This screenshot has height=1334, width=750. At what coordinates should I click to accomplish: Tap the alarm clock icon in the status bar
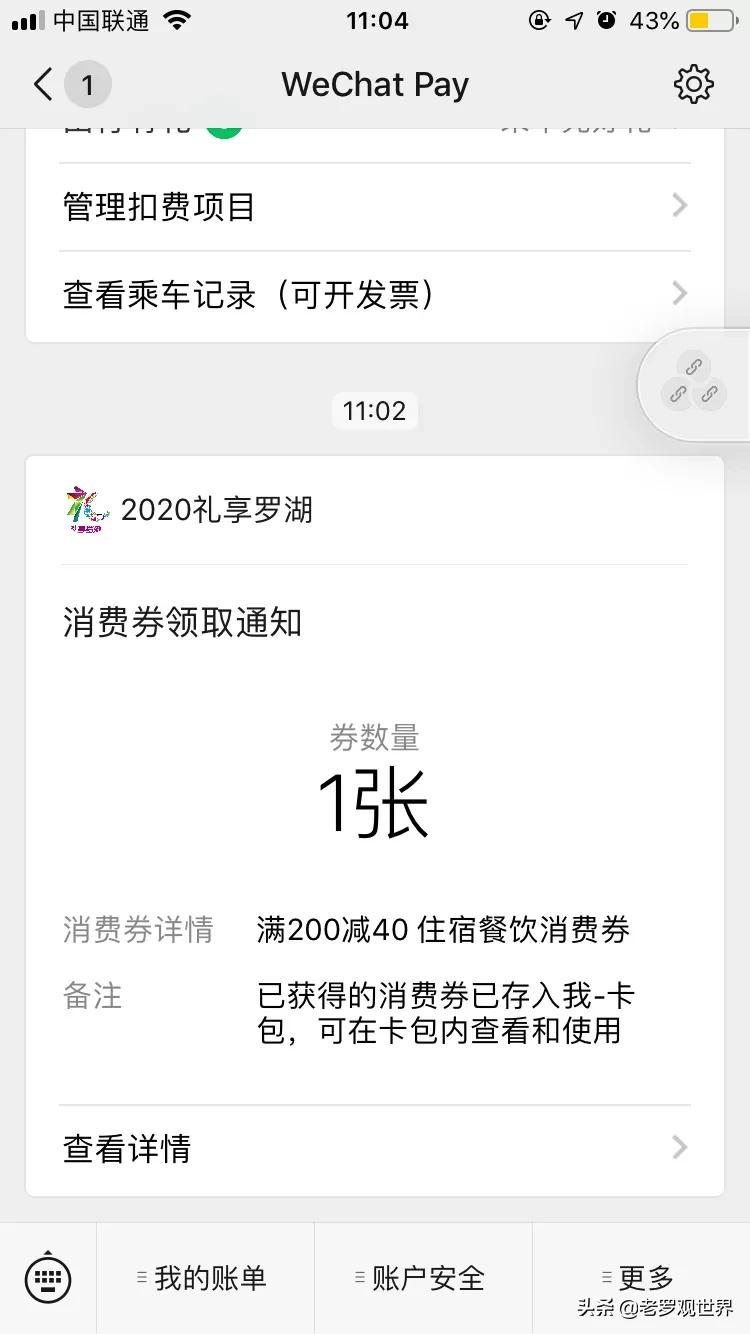point(607,18)
